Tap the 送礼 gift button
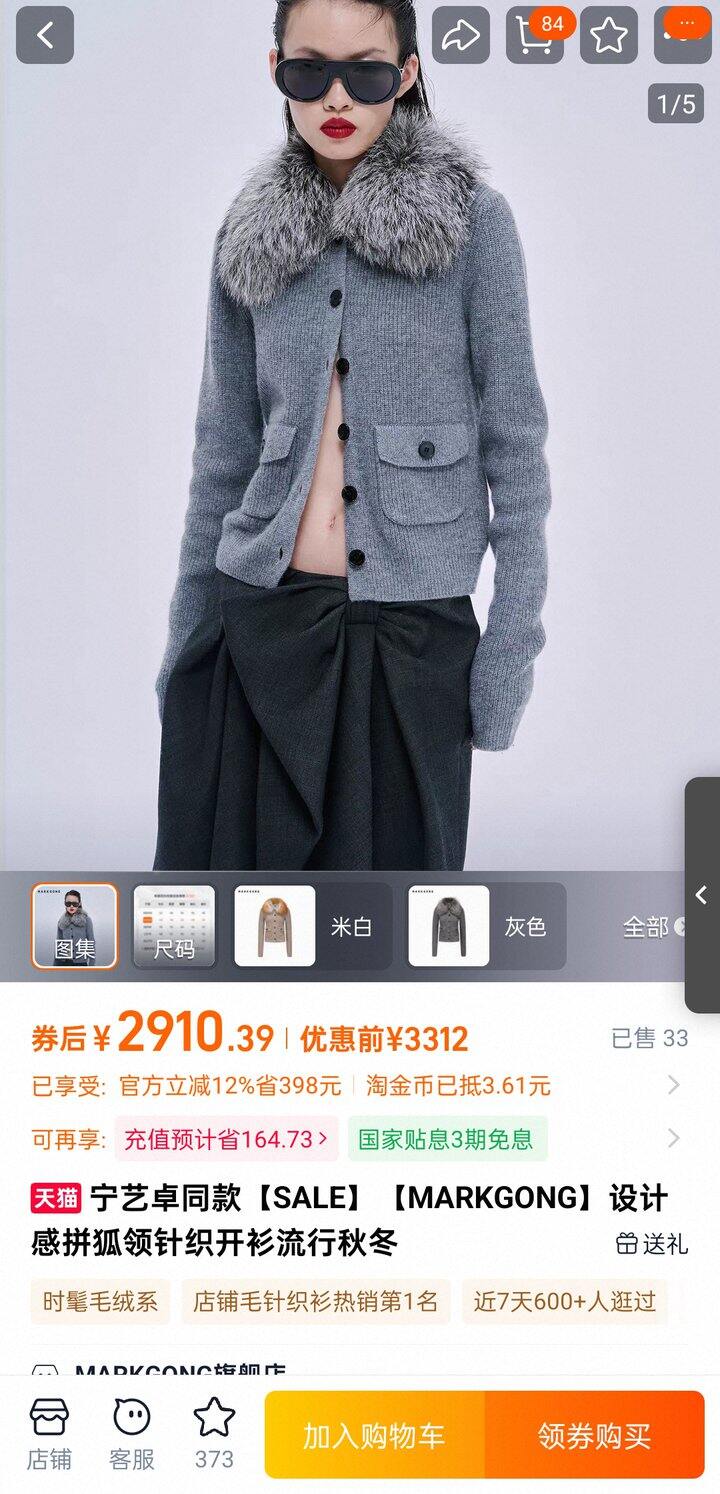720x1494 pixels. click(652, 1243)
